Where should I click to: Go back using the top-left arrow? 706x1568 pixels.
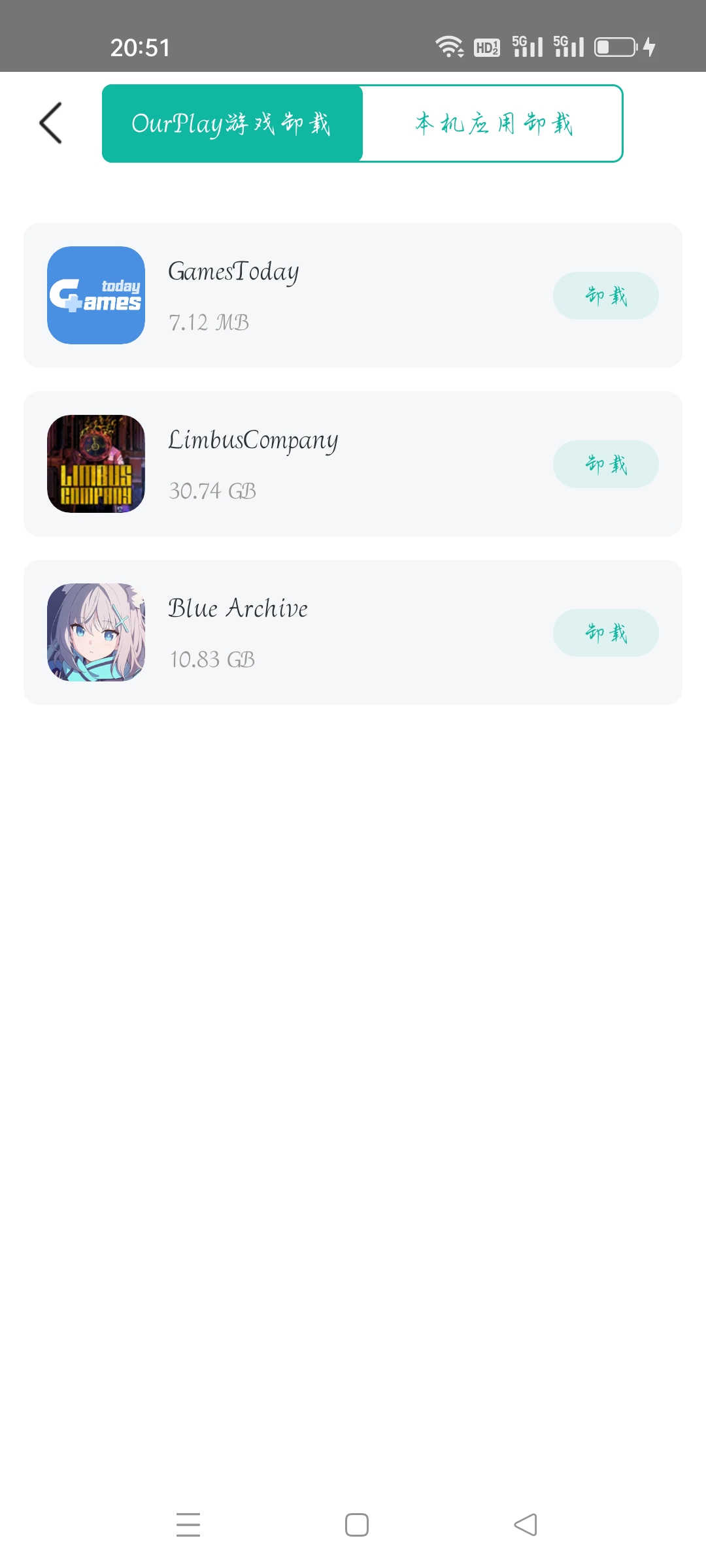(51, 123)
